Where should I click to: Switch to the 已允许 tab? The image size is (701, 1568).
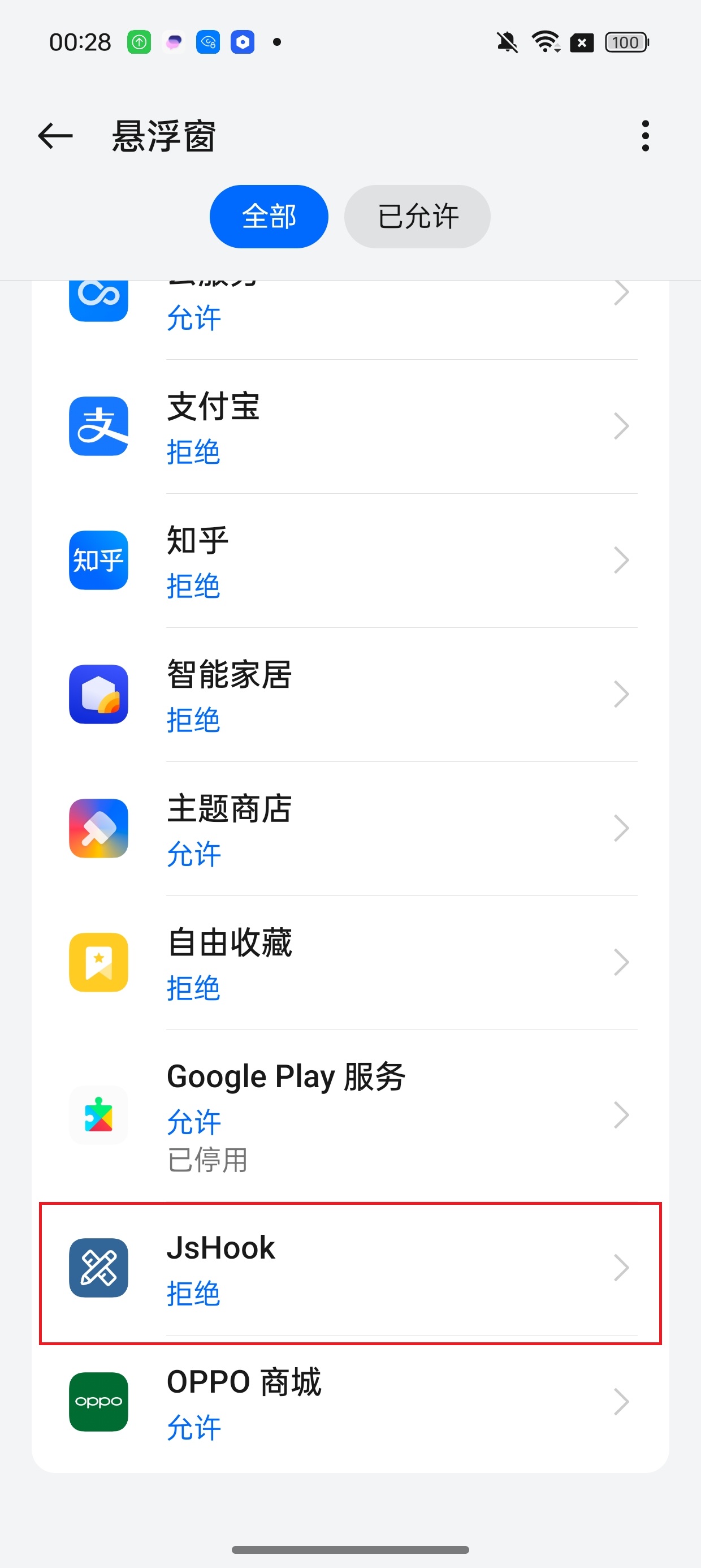[417, 217]
